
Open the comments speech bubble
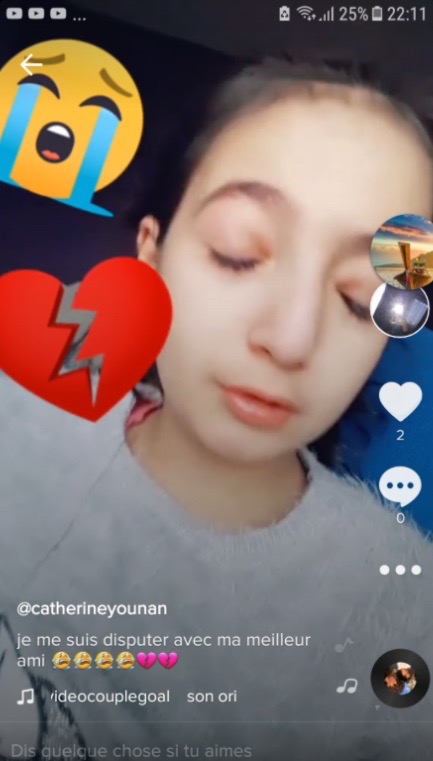tap(400, 486)
